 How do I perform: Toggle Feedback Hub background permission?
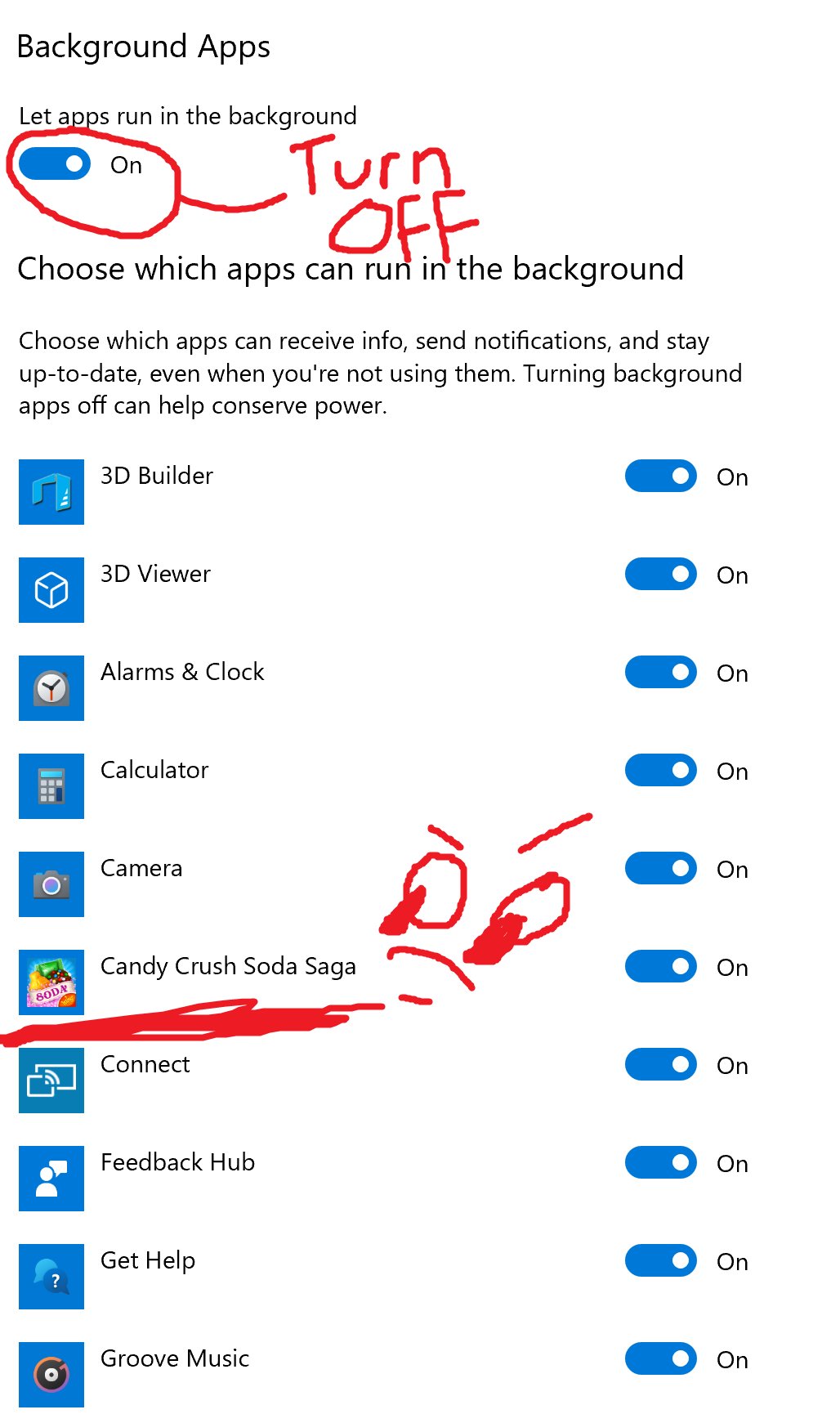[x=660, y=1162]
